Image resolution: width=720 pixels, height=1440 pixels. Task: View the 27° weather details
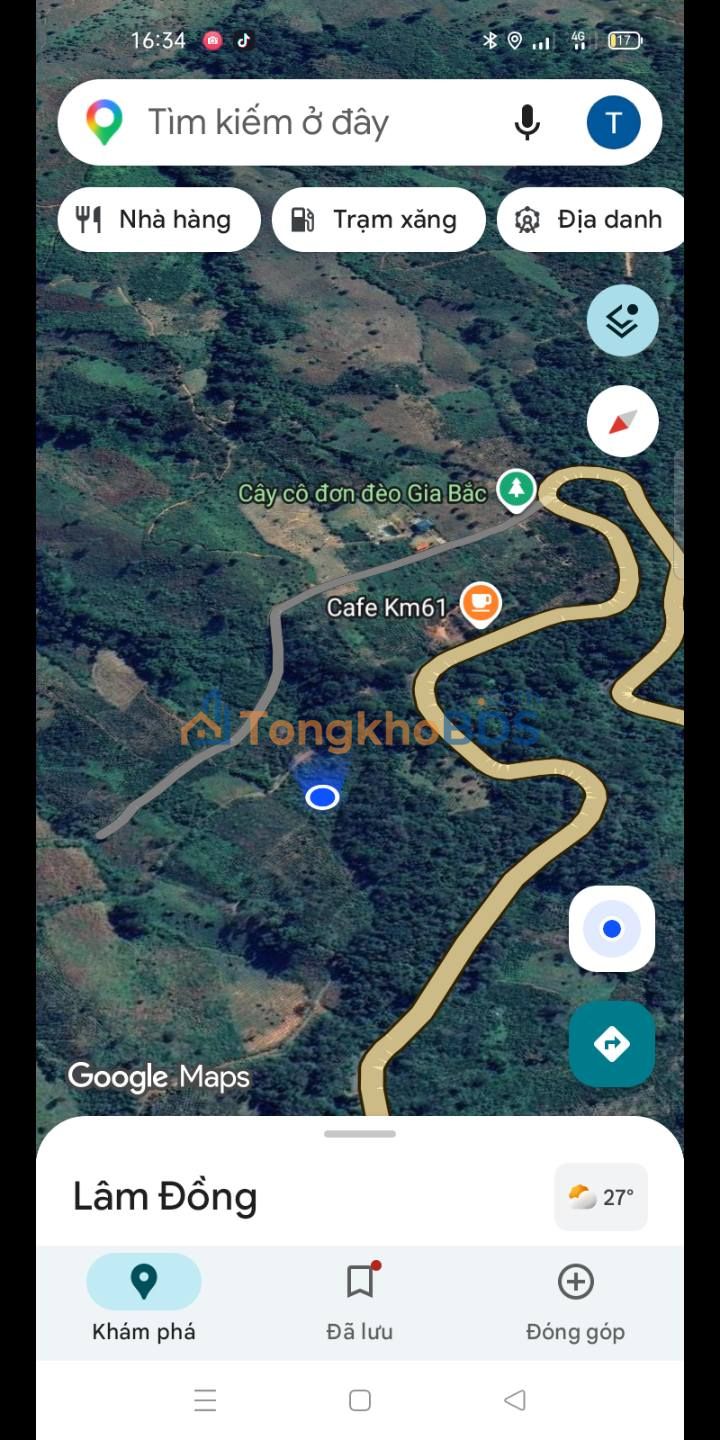click(x=601, y=1197)
